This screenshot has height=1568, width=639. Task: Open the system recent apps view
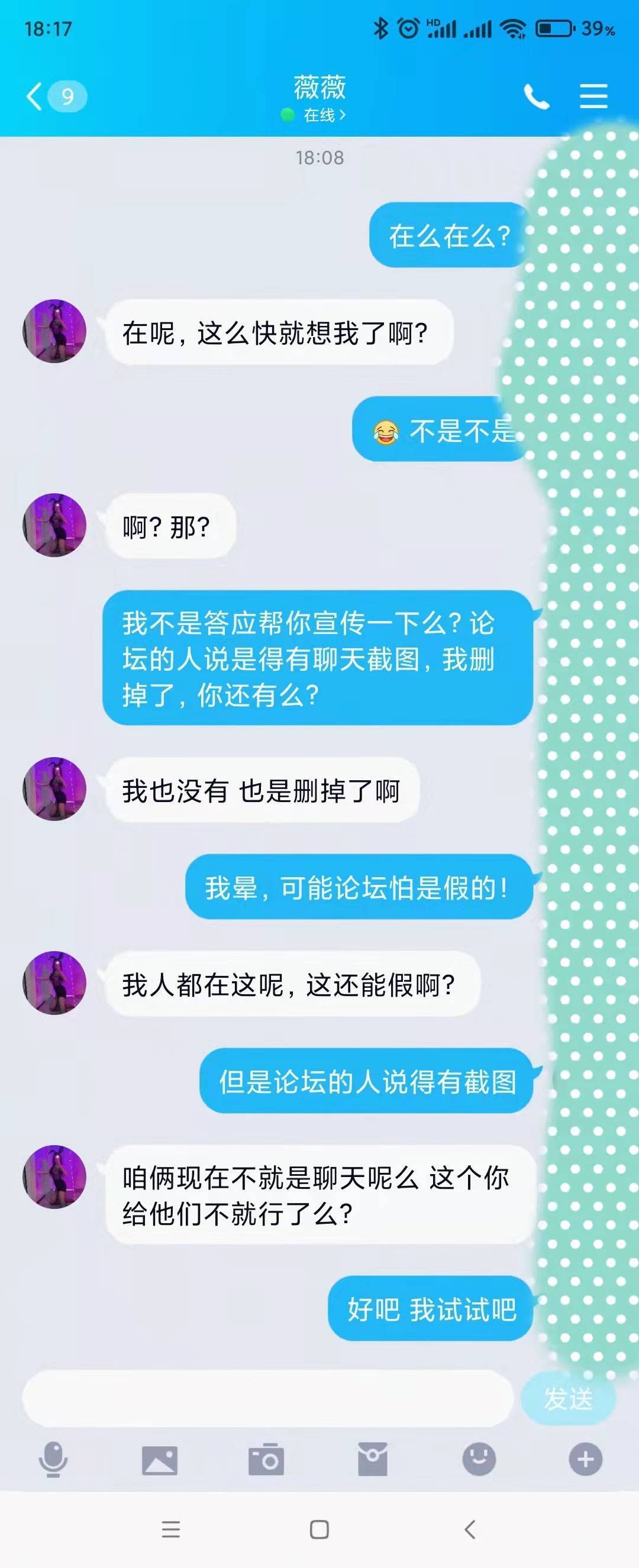point(170,1530)
